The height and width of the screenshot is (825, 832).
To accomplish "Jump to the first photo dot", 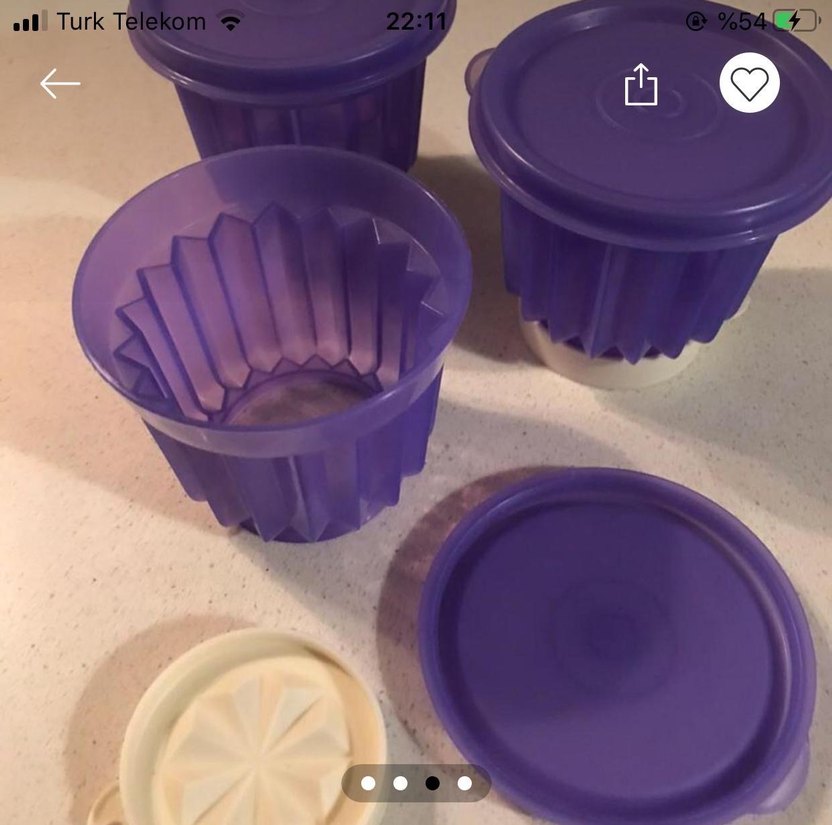I will tap(368, 783).
